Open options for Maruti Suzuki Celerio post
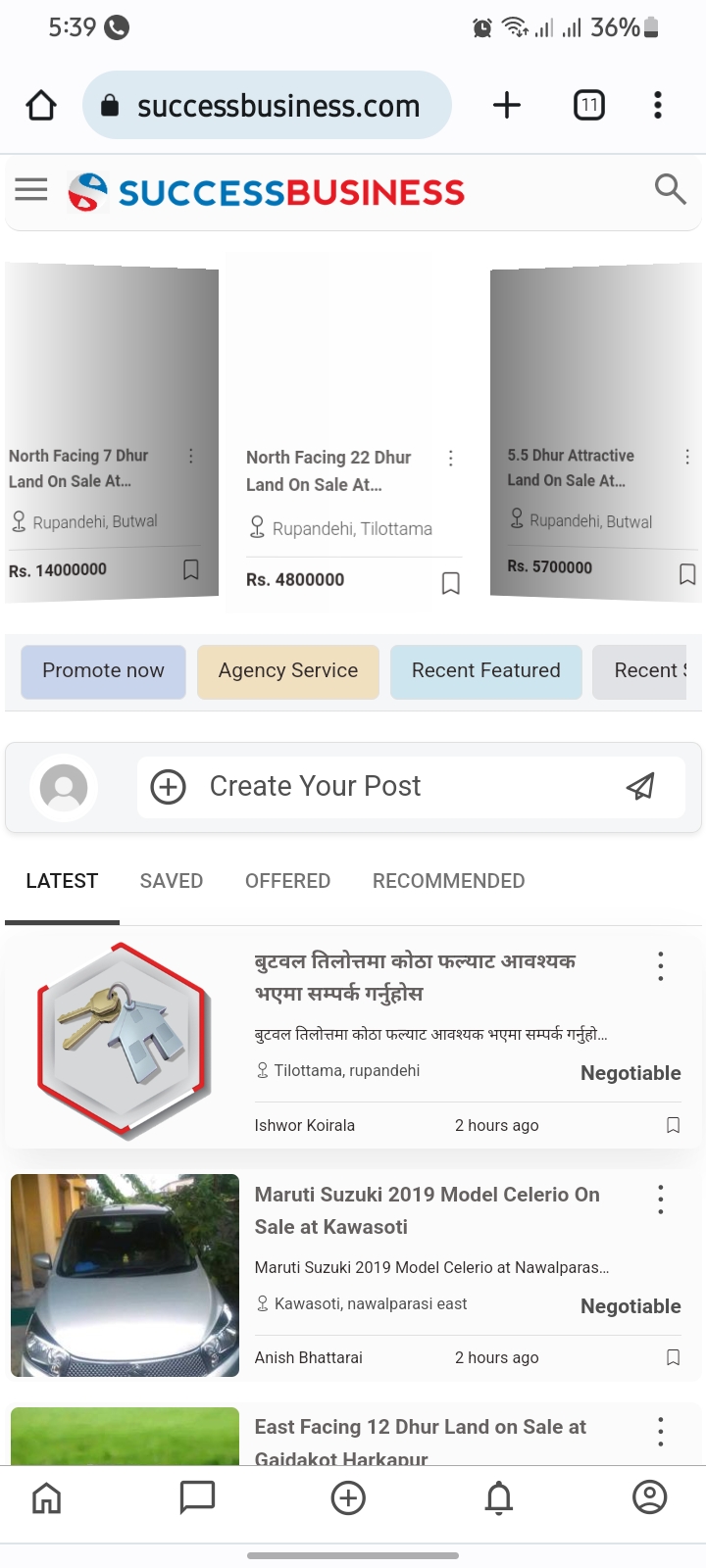 [x=660, y=1199]
